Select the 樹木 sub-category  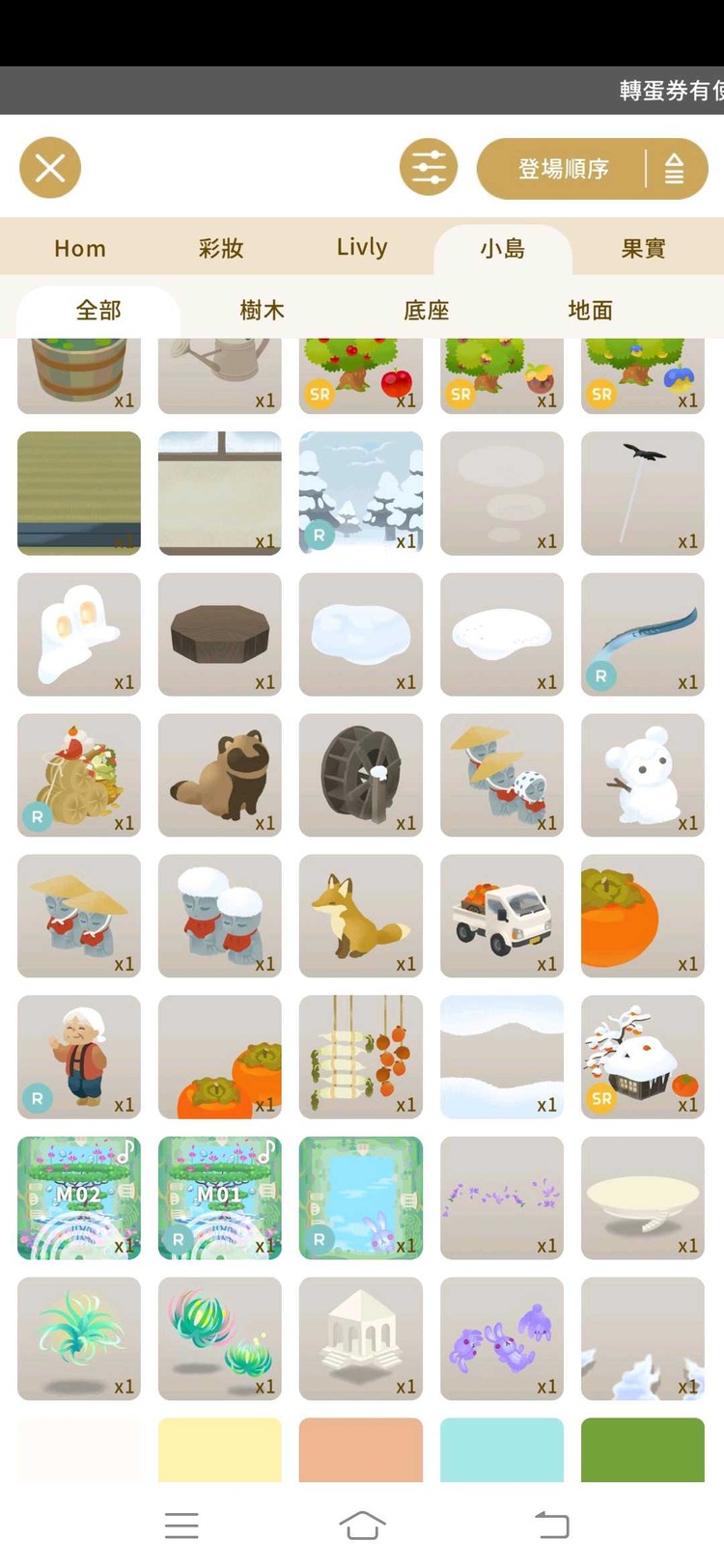click(262, 310)
